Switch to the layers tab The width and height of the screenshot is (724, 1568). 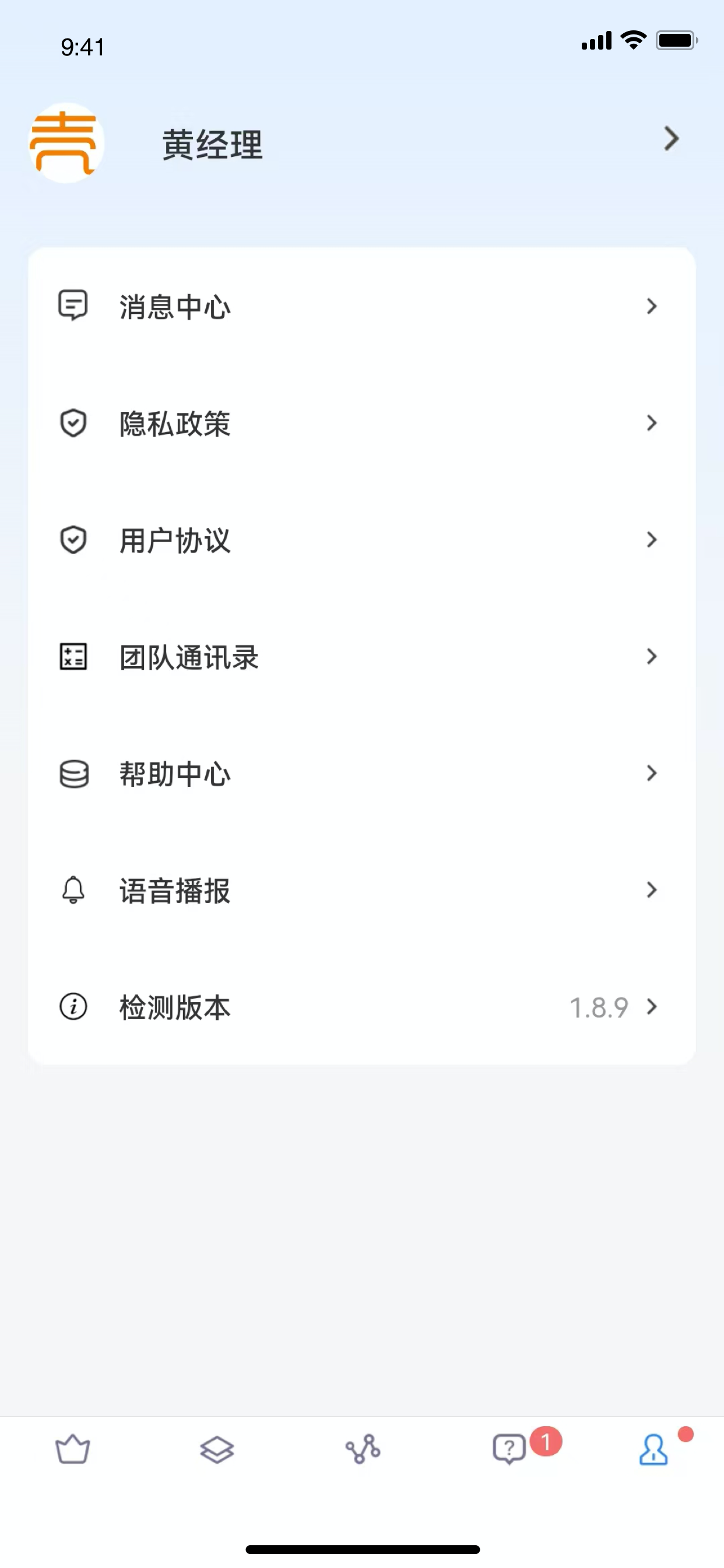(x=217, y=1450)
